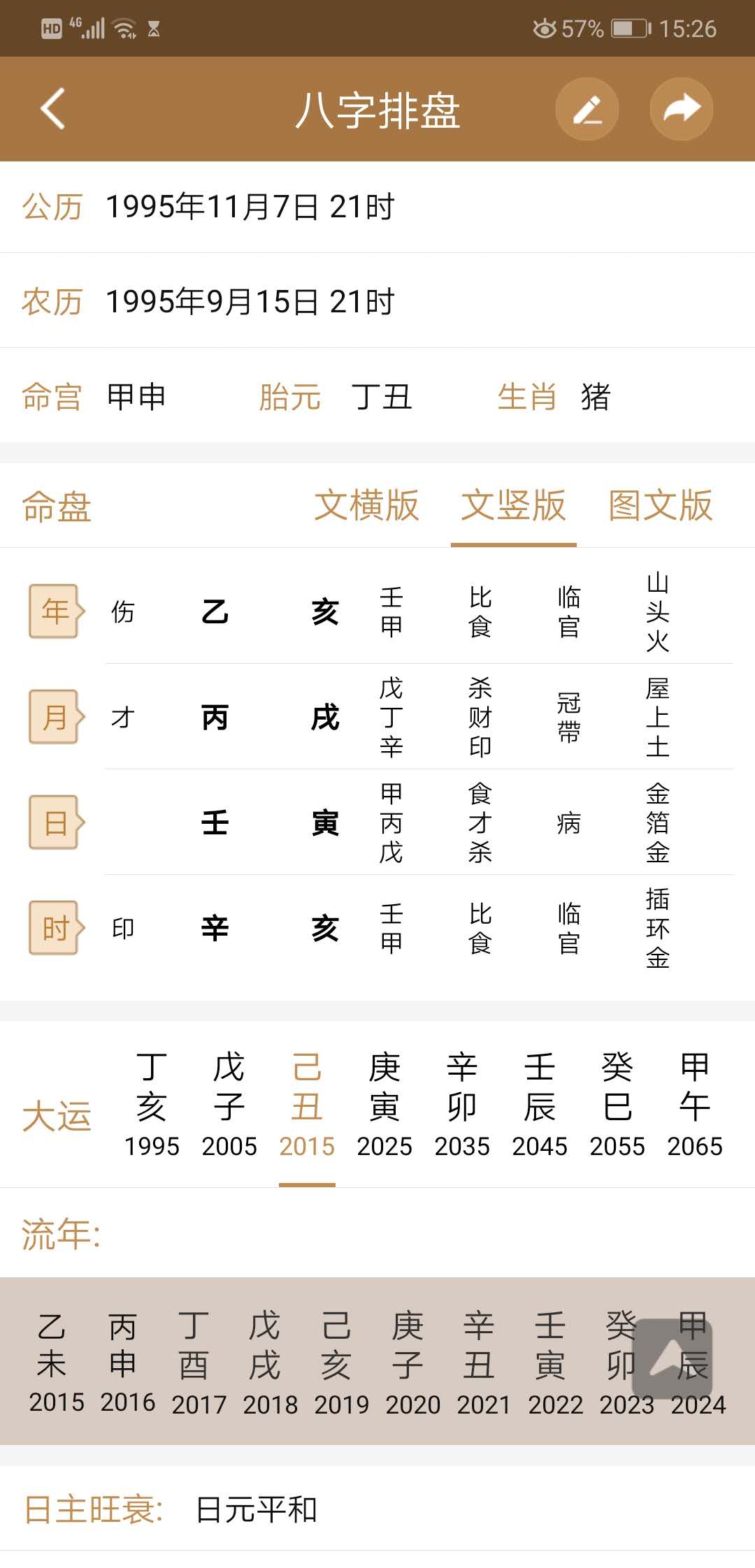The height and width of the screenshot is (1568, 755).
Task: Select the 己丑 2015 大运 period
Action: (x=307, y=1105)
